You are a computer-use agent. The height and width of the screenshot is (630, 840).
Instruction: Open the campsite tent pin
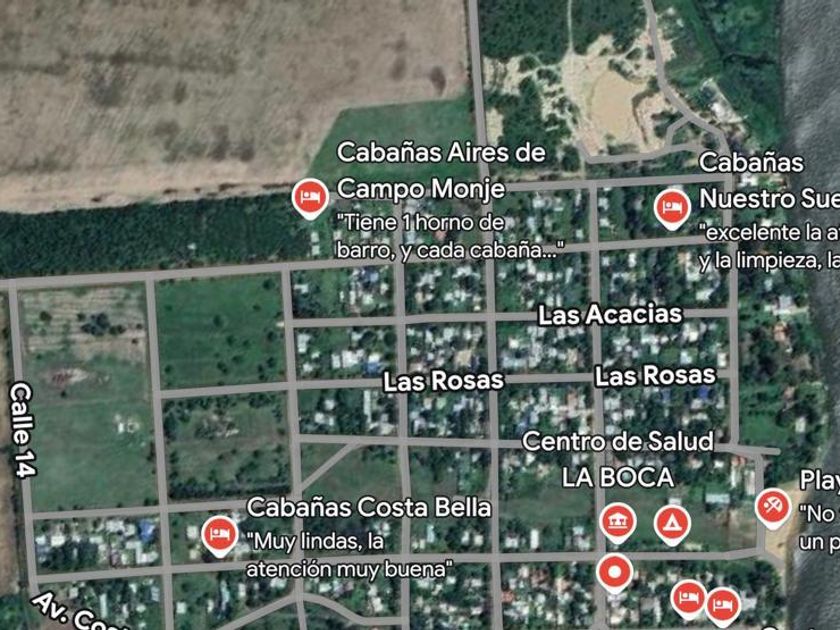672,524
